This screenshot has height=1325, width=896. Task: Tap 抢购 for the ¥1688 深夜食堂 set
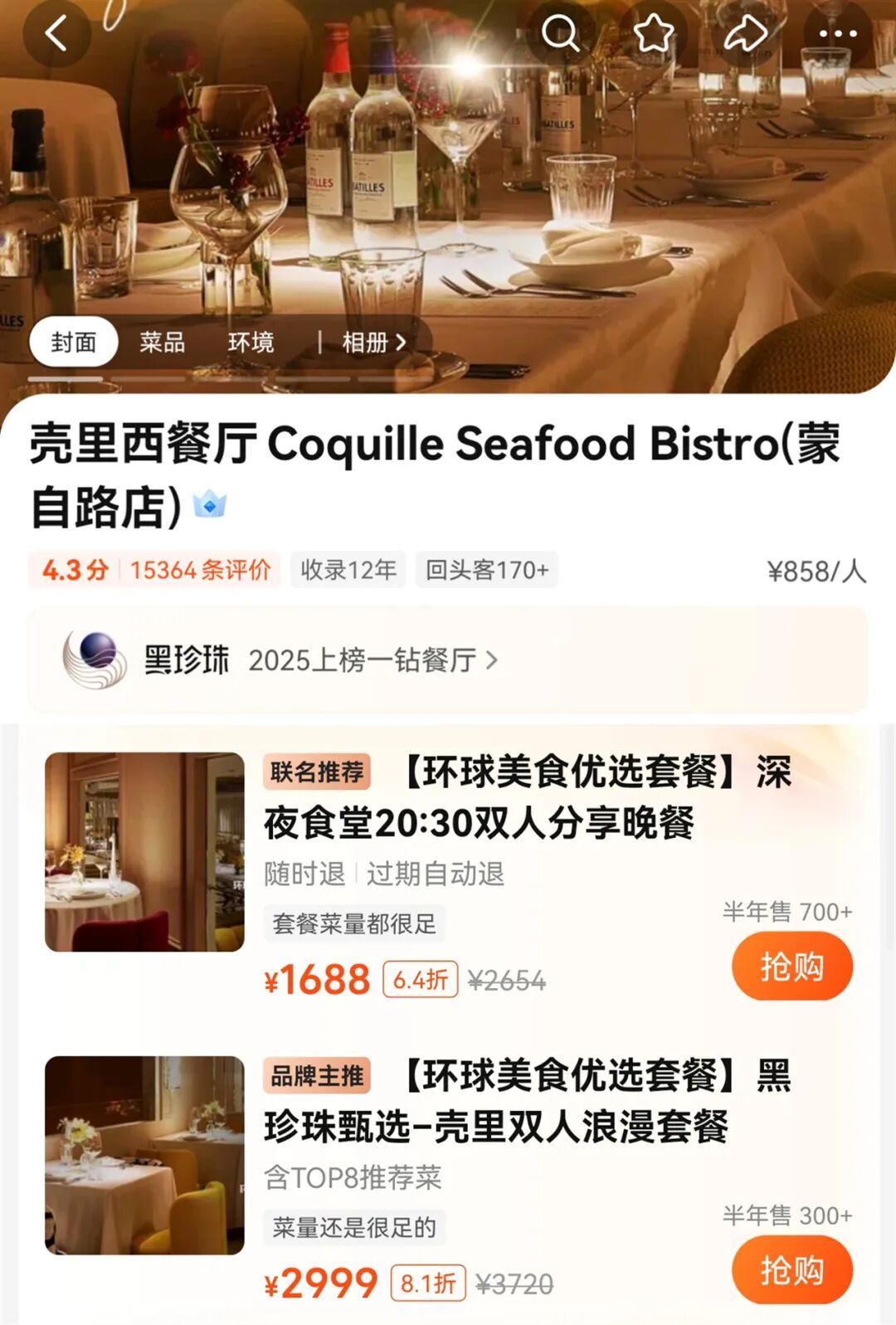click(x=791, y=967)
